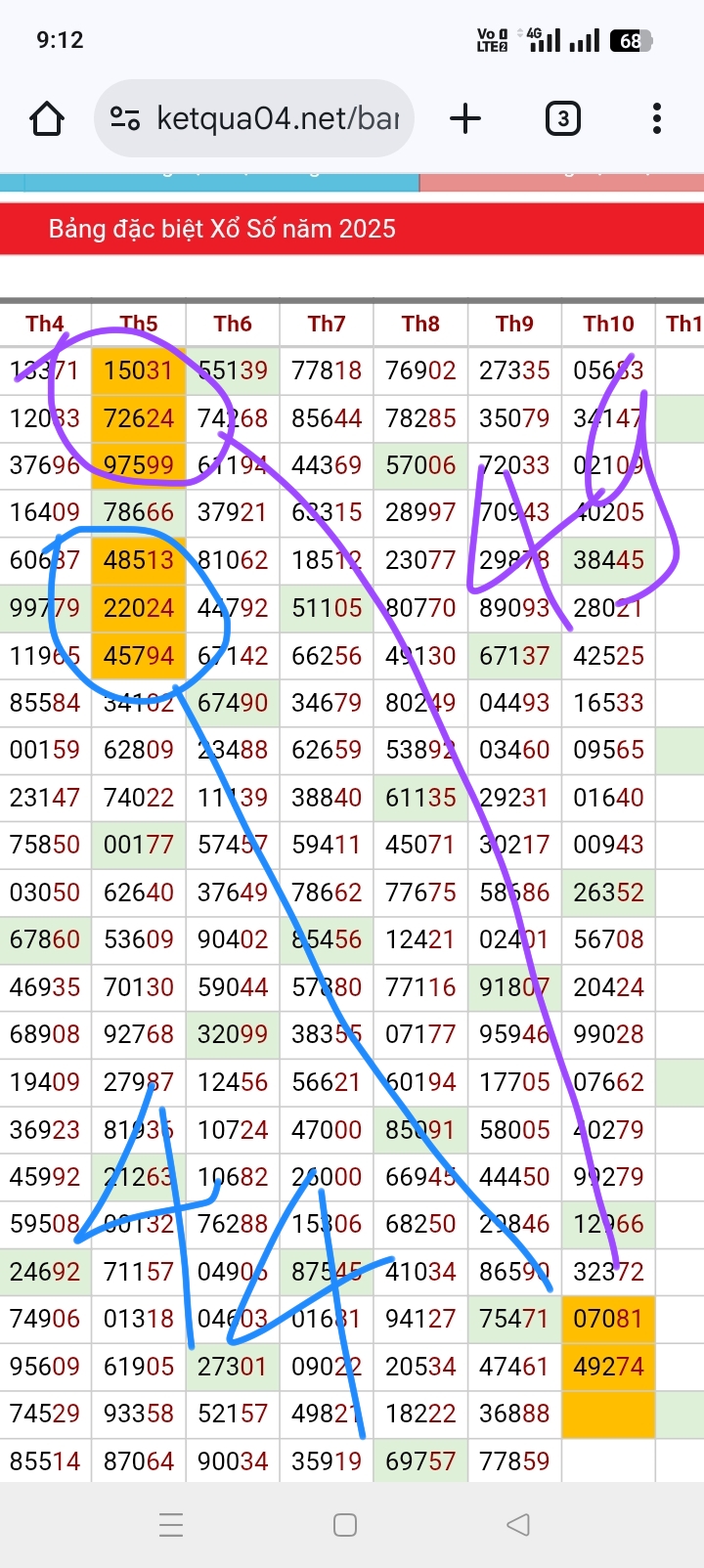Open the browser overflow menu
The height and width of the screenshot is (1568, 704).
656,119
